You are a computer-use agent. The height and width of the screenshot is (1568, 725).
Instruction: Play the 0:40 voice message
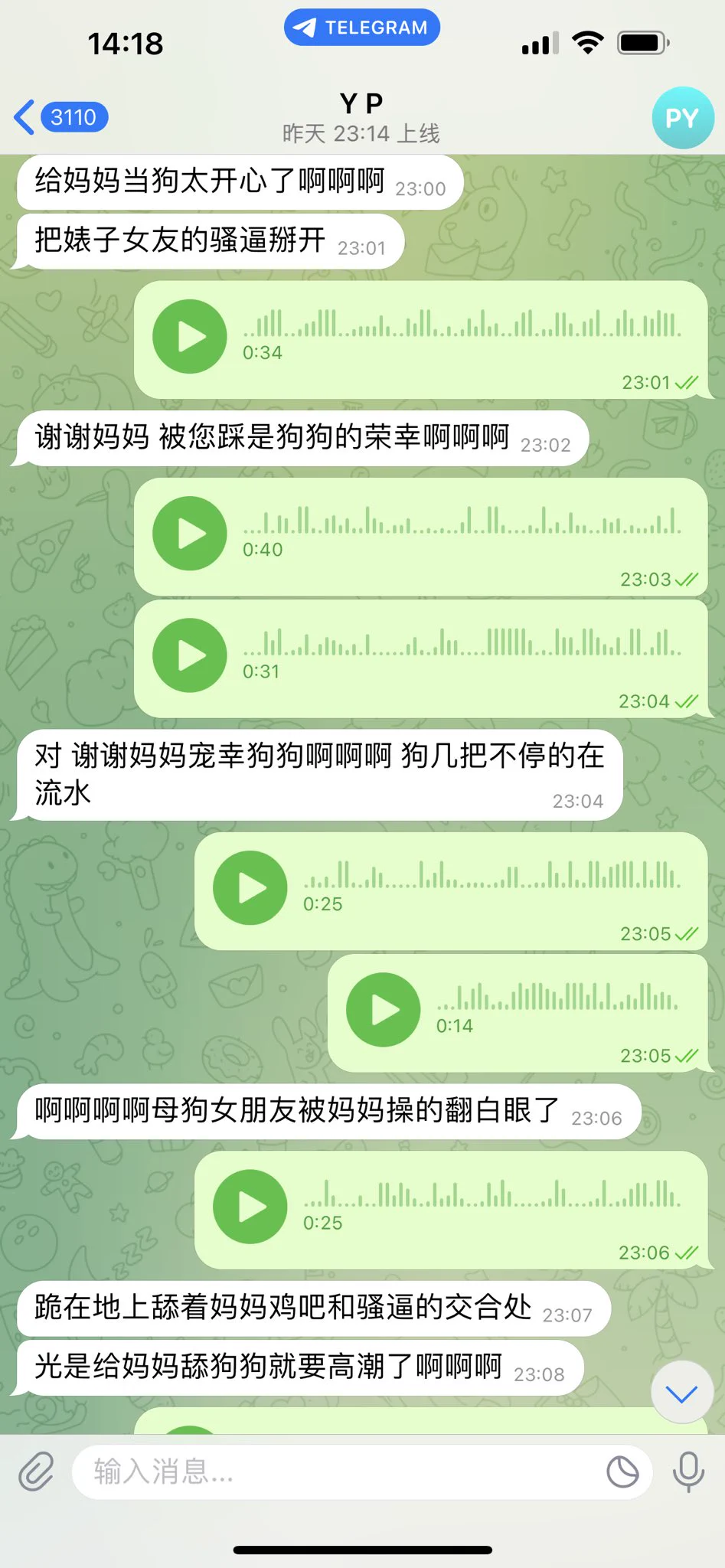tap(190, 533)
